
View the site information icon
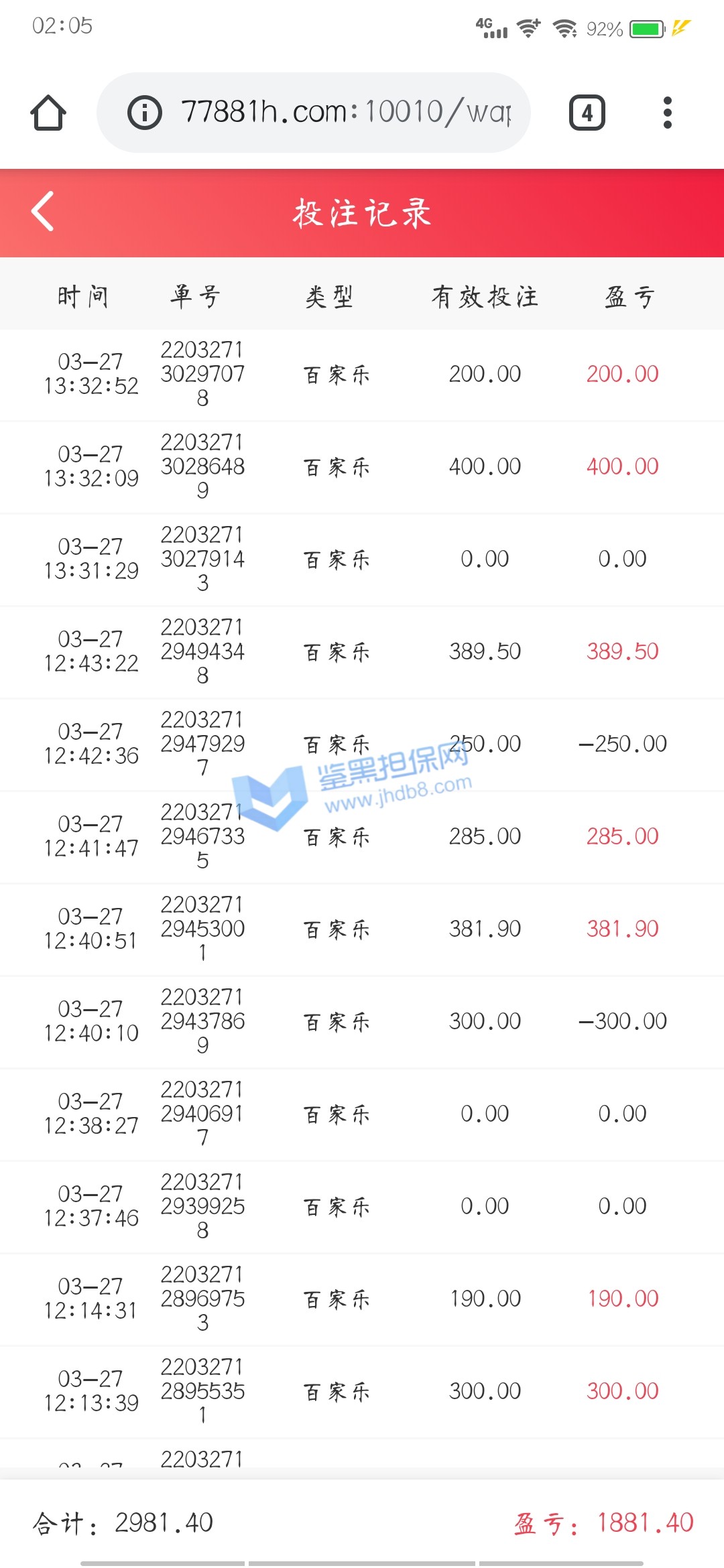click(x=145, y=113)
